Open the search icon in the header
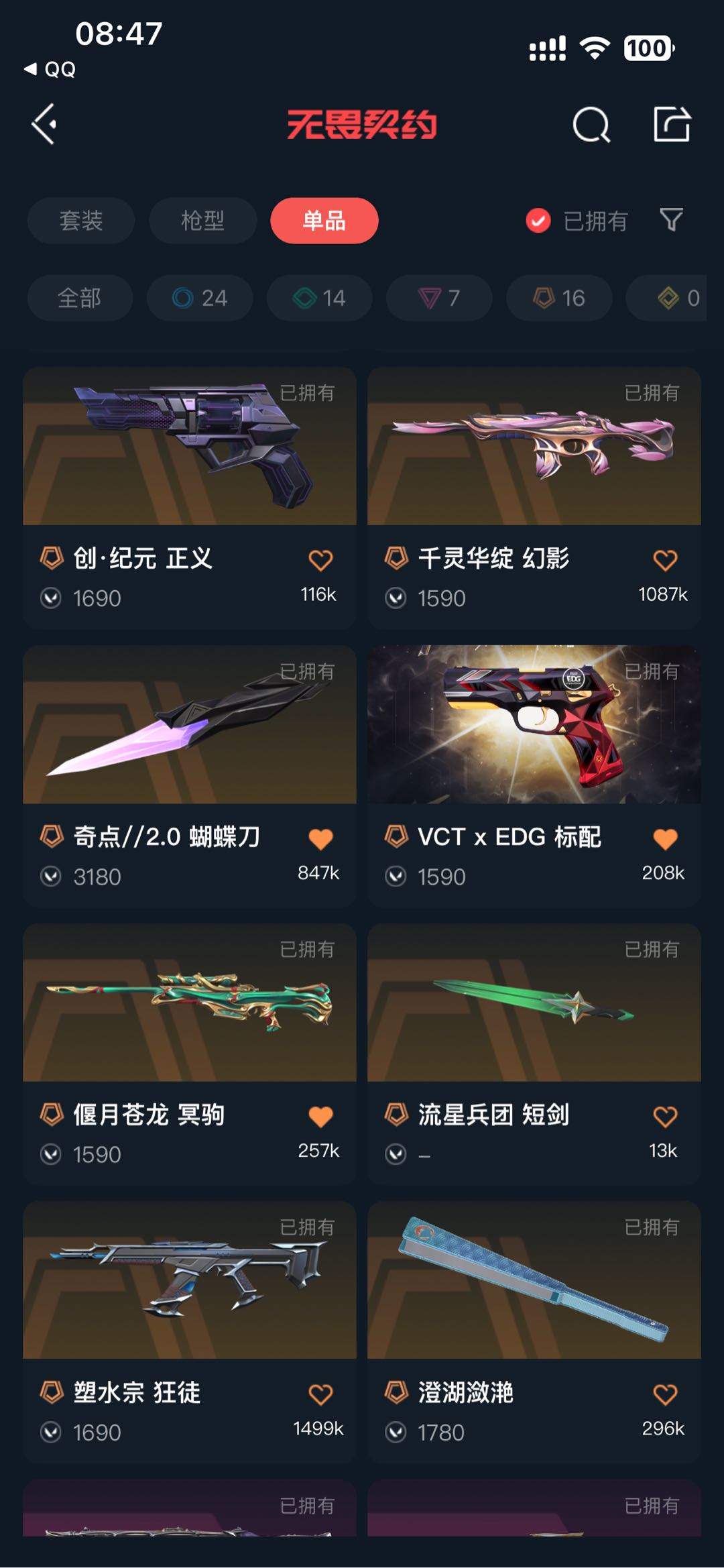 coord(591,125)
